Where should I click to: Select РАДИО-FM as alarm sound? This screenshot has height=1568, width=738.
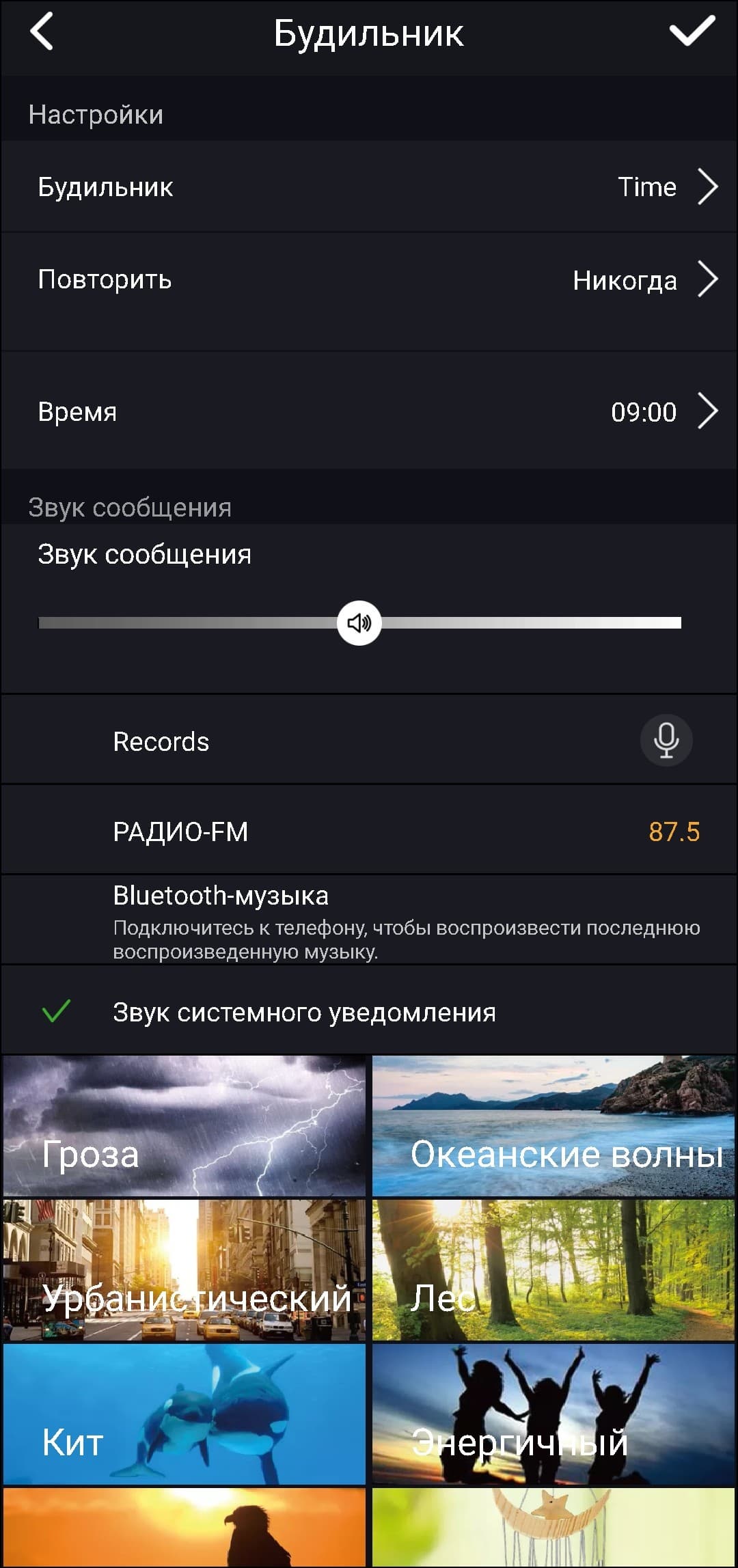tap(369, 831)
